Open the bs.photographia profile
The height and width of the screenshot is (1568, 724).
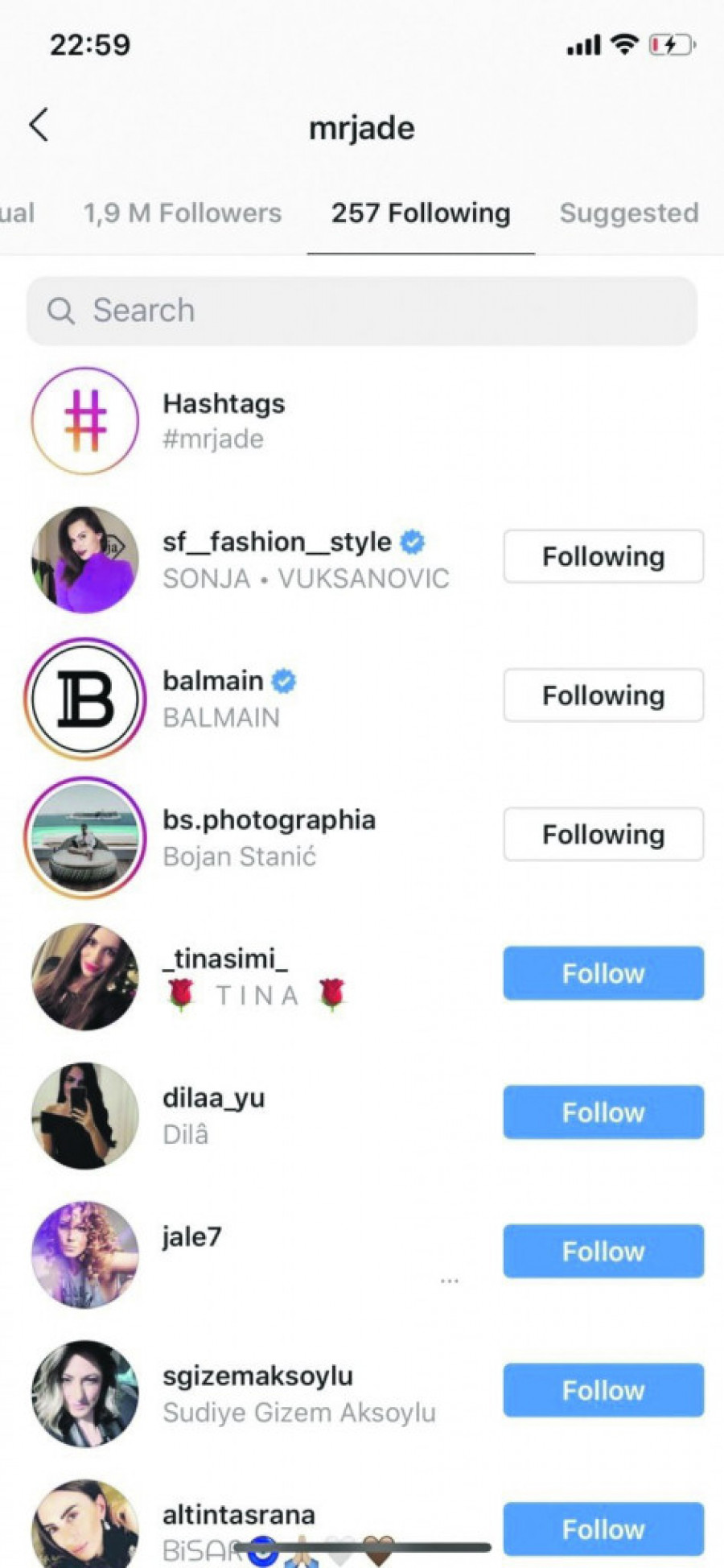tap(269, 820)
